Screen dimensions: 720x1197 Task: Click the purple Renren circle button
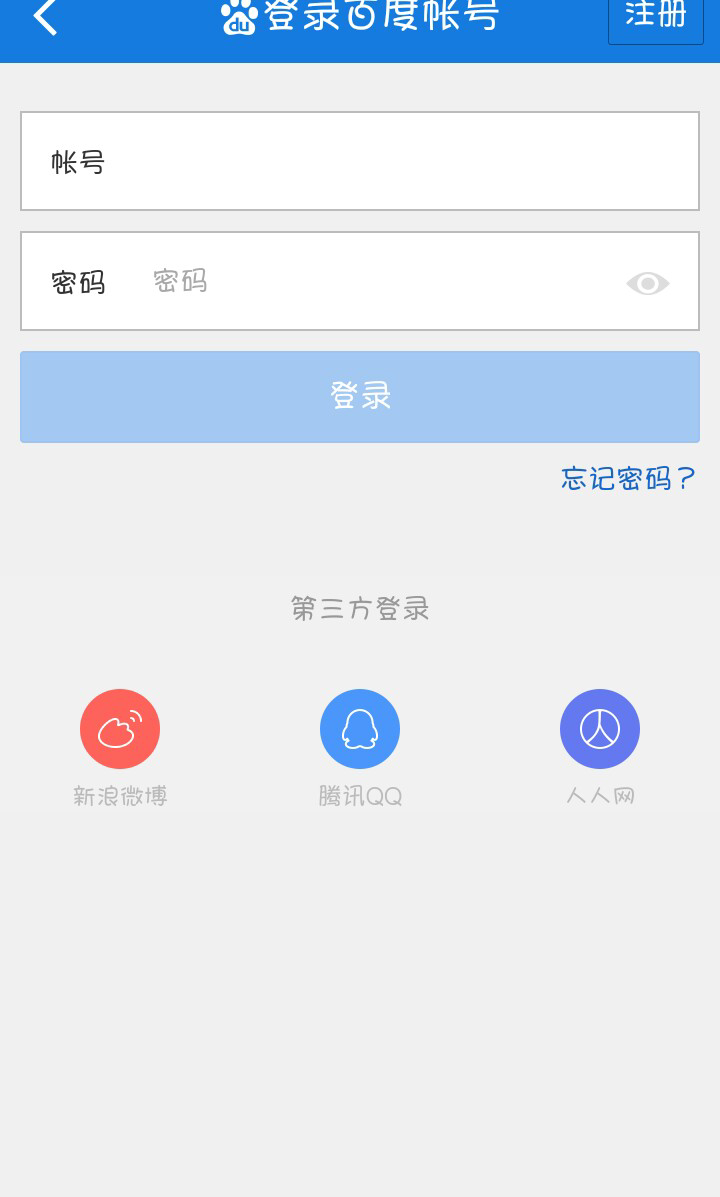tap(600, 728)
